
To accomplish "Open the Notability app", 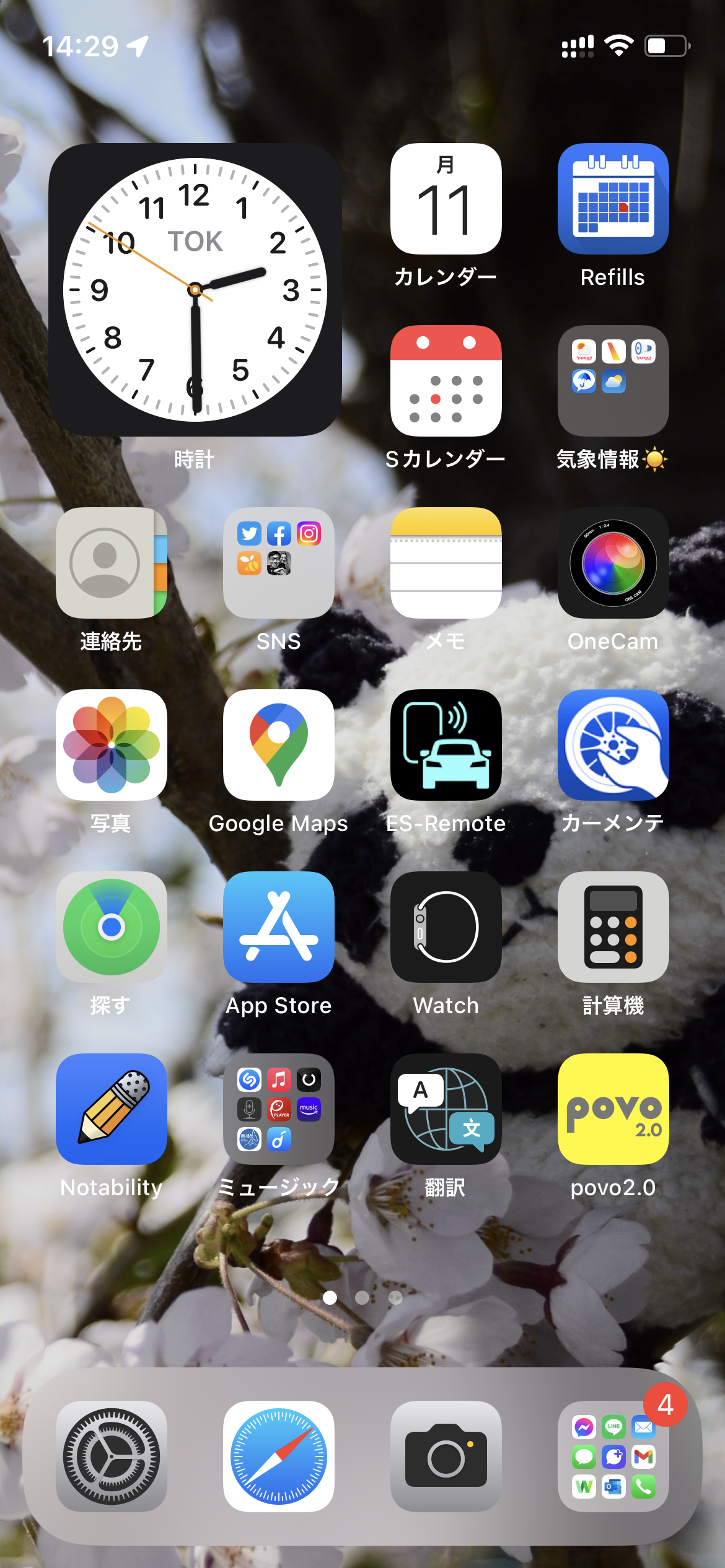I will (112, 1109).
